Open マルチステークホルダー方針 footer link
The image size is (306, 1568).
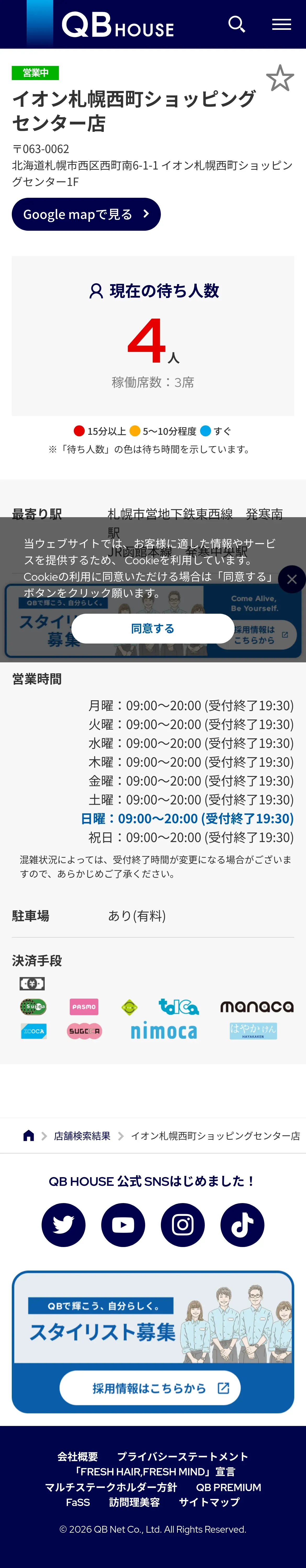(111, 1487)
